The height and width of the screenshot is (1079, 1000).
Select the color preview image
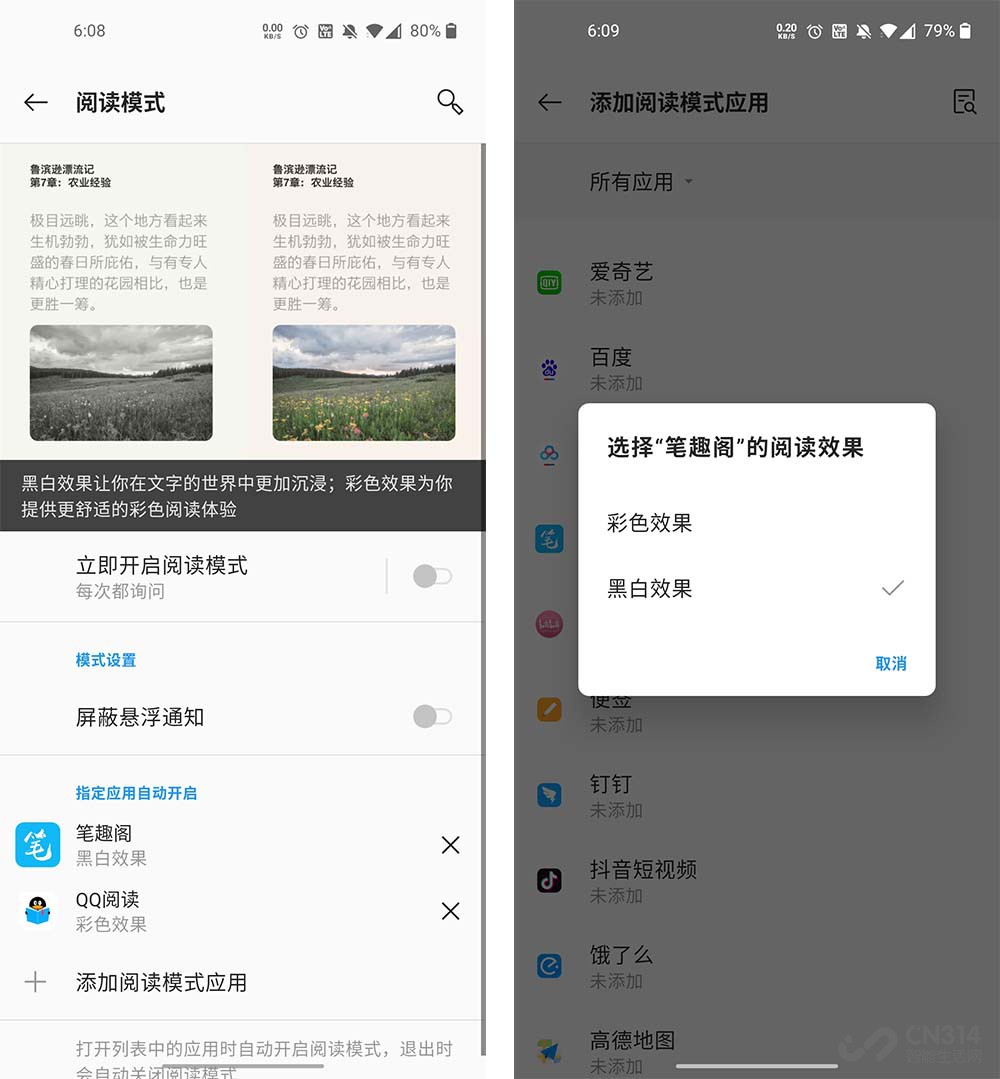click(x=364, y=382)
